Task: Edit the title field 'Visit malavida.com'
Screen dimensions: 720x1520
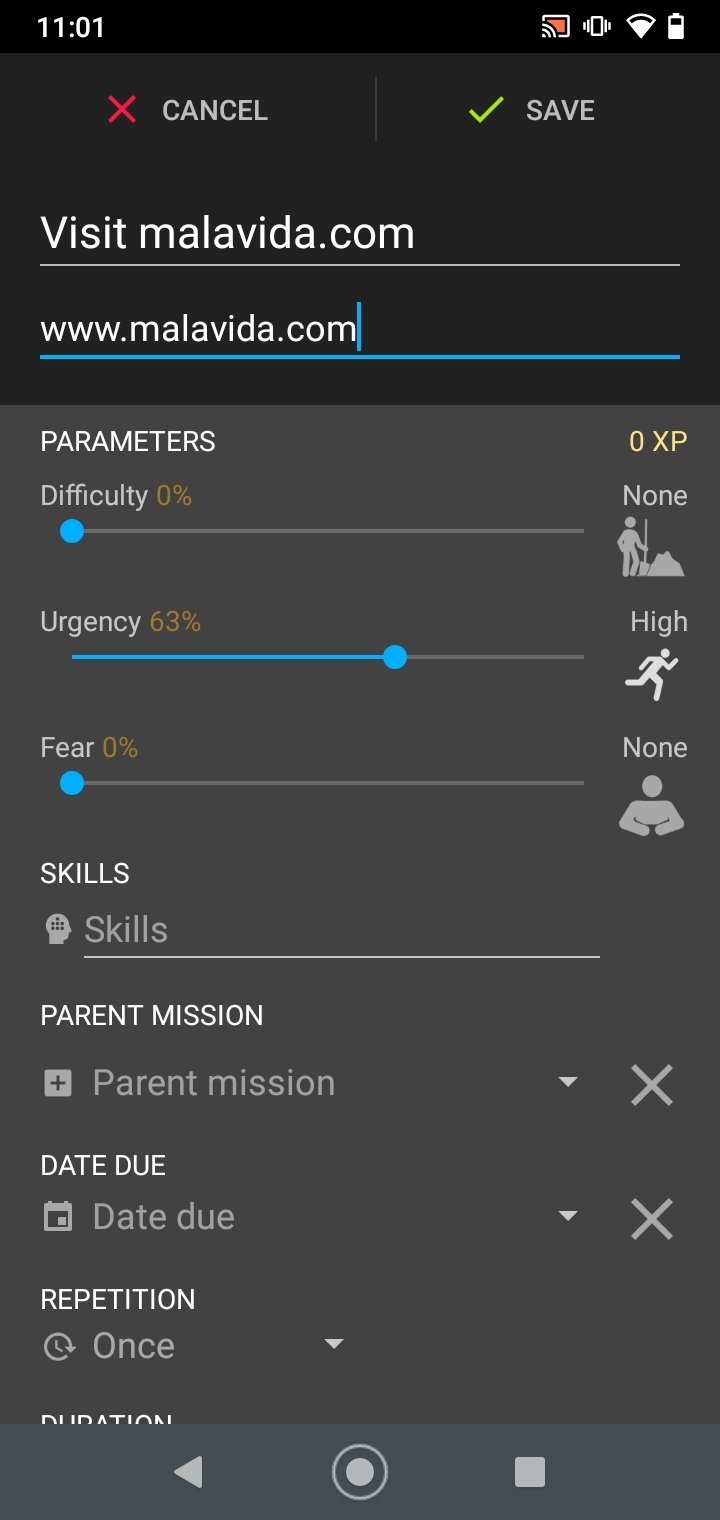Action: point(359,234)
